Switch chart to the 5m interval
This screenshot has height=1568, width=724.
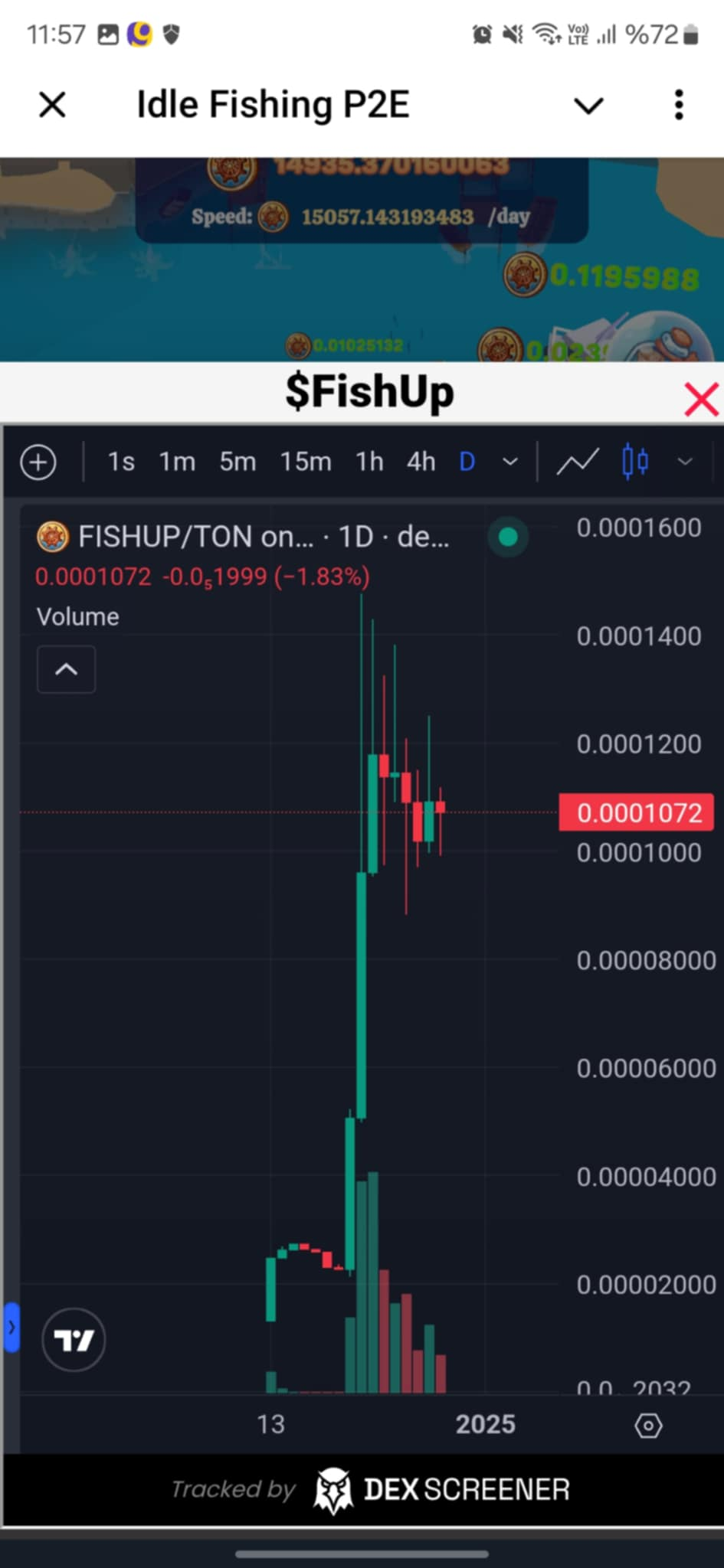pyautogui.click(x=238, y=462)
